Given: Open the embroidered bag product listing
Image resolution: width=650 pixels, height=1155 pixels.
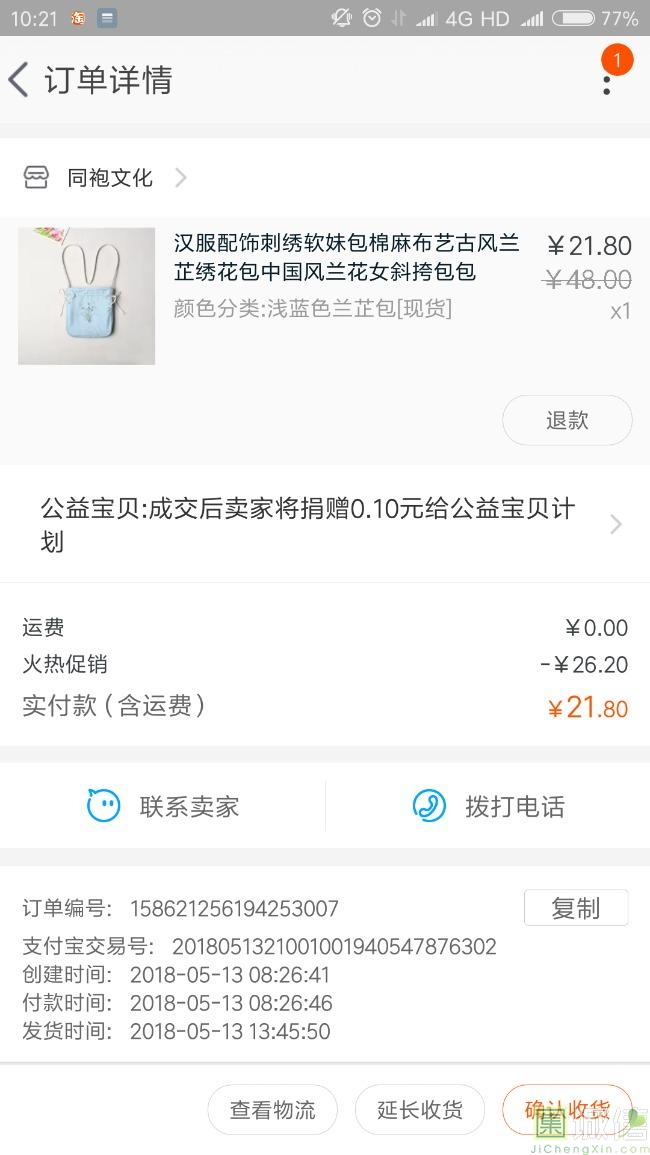Looking at the screenshot, I should (x=345, y=258).
